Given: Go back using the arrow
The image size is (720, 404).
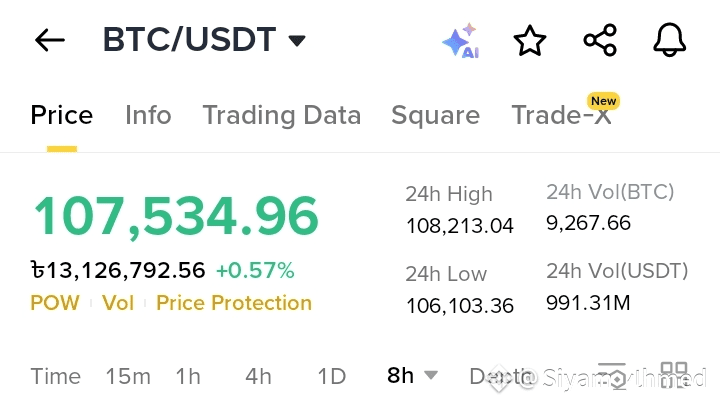Looking at the screenshot, I should click(49, 40).
